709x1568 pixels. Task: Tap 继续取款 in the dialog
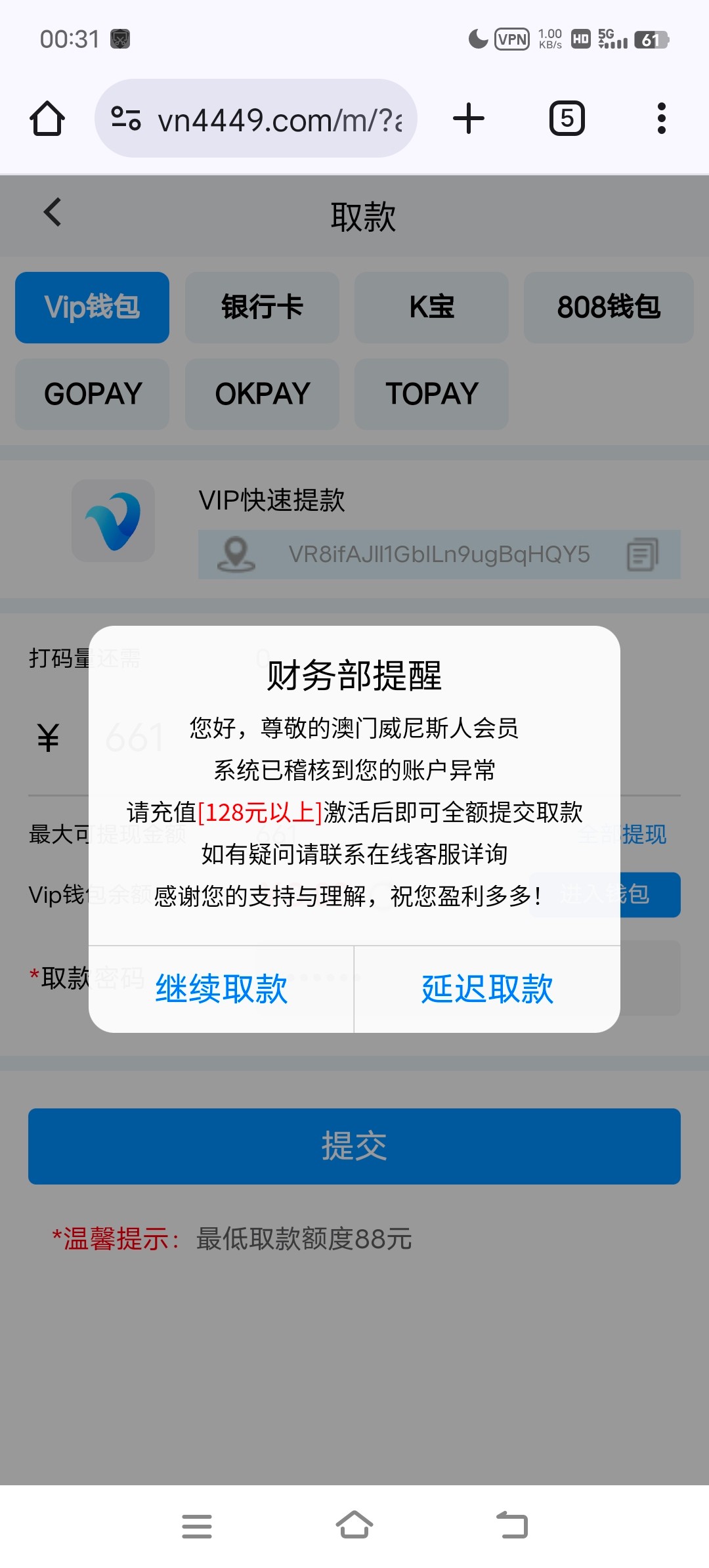tap(221, 989)
